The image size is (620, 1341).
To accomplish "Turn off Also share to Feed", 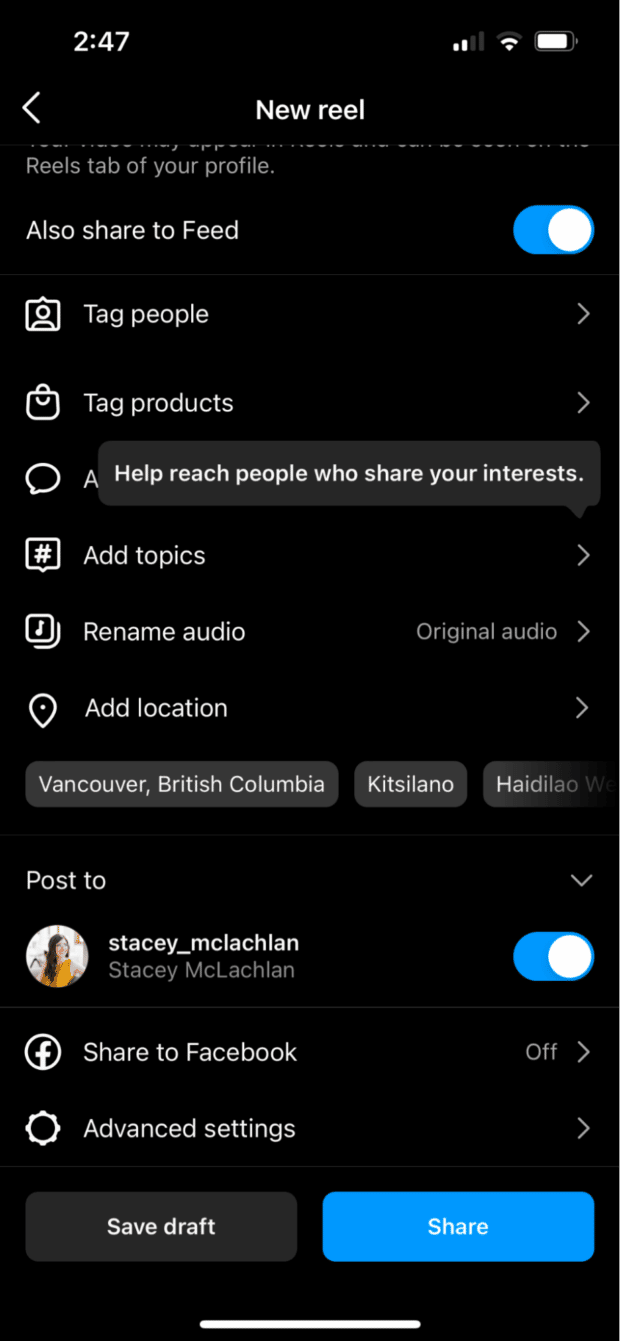I will click(553, 231).
